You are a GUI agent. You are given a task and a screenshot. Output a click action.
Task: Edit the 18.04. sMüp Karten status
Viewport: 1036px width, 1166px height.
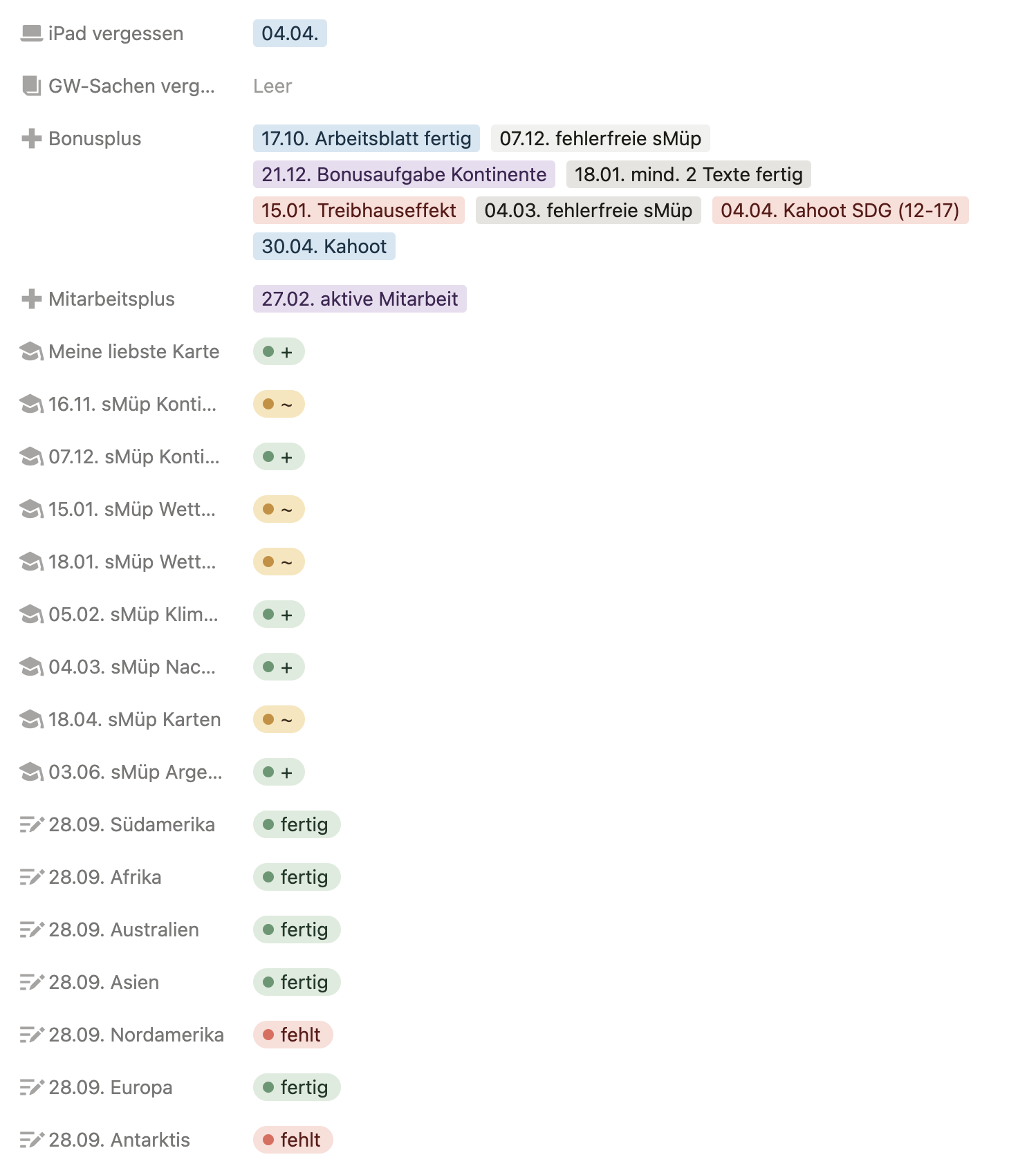[x=279, y=719]
